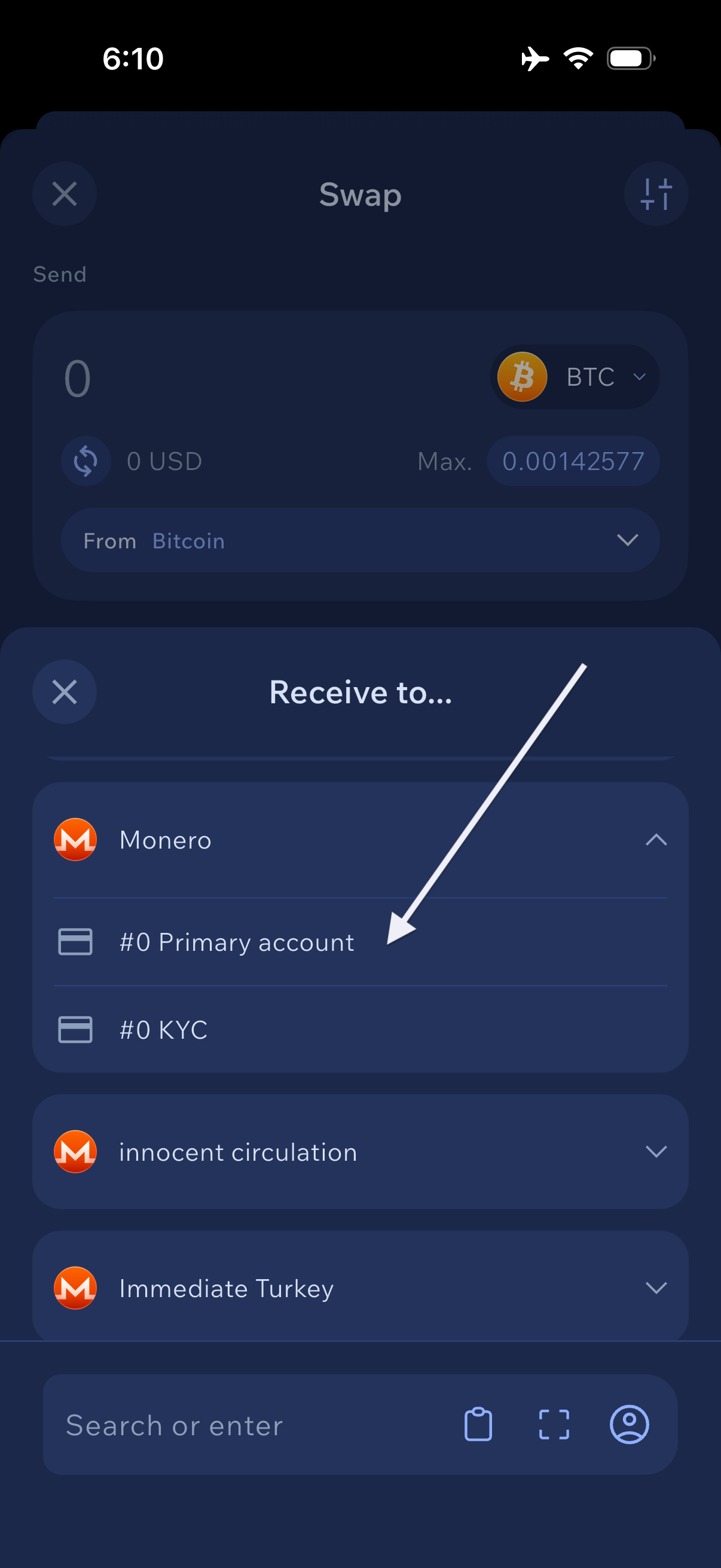Open the BTC currency dropdown
The width and height of the screenshot is (721, 1568).
point(575,377)
